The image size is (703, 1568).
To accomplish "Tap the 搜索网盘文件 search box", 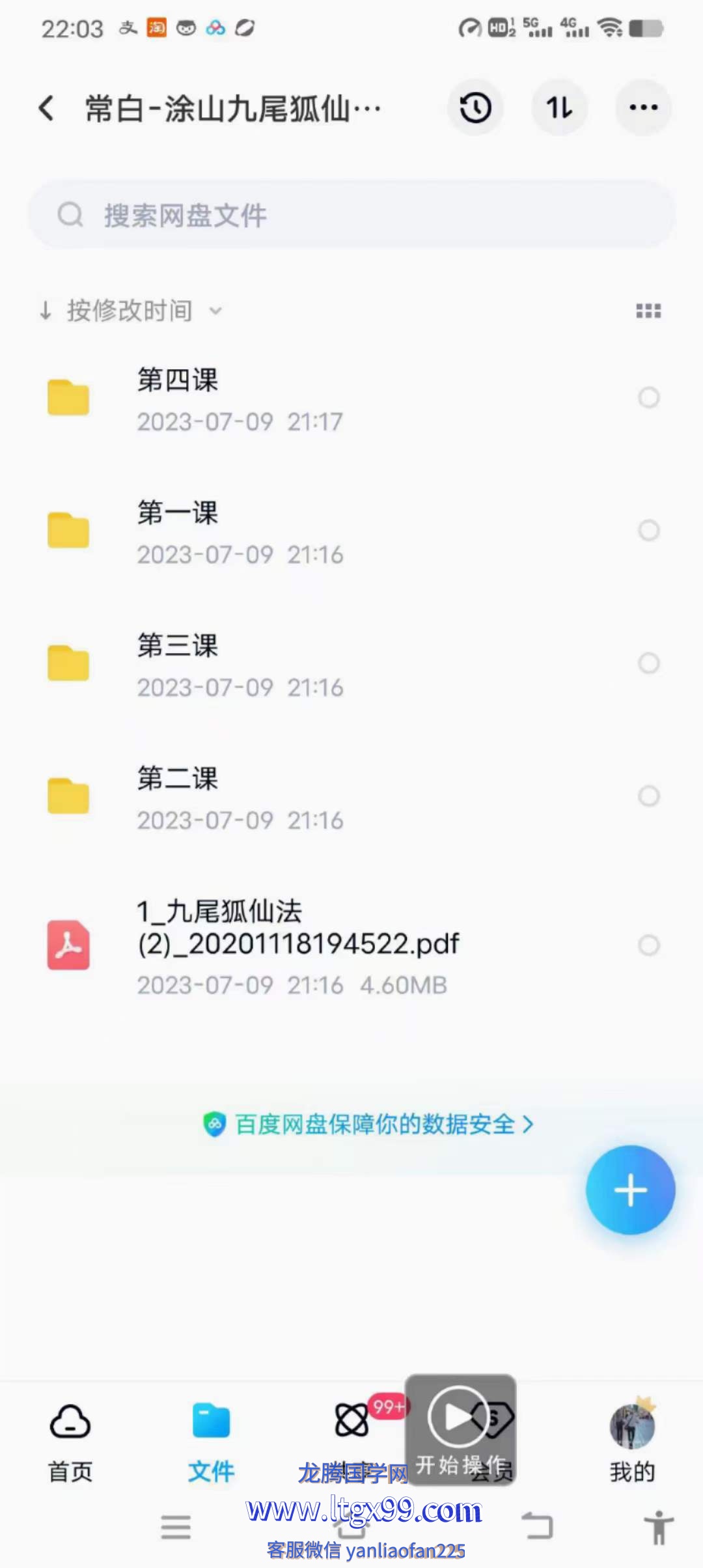I will [351, 215].
